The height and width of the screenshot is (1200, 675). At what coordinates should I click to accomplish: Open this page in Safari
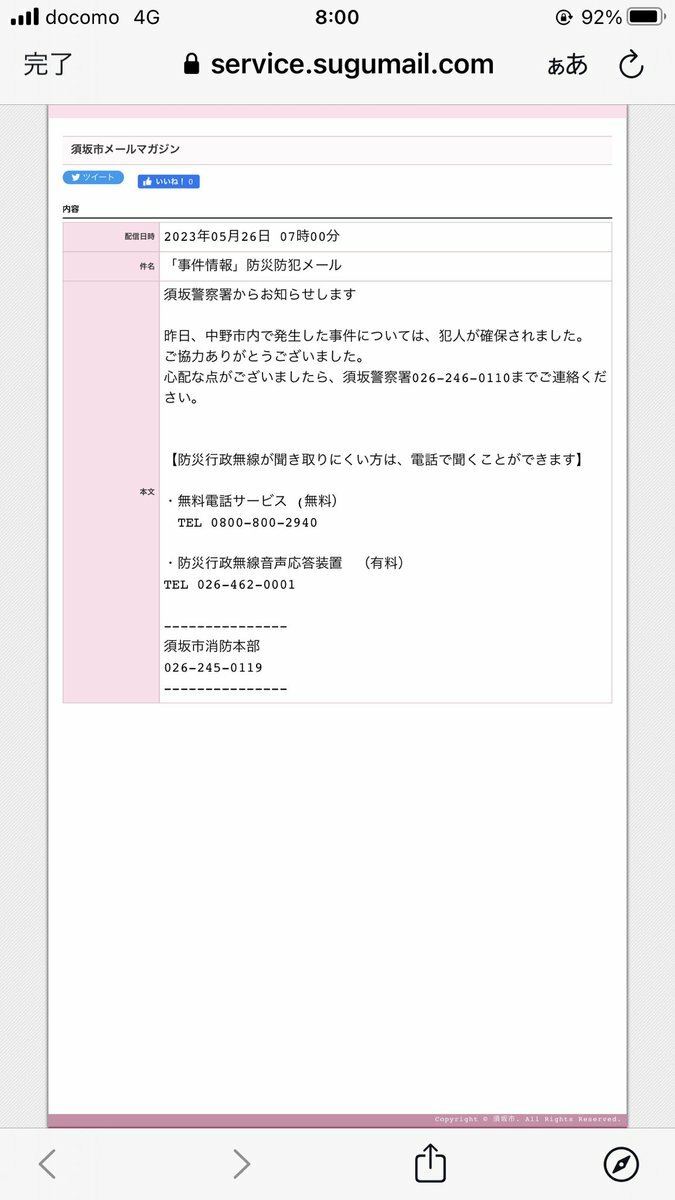[x=621, y=1163]
